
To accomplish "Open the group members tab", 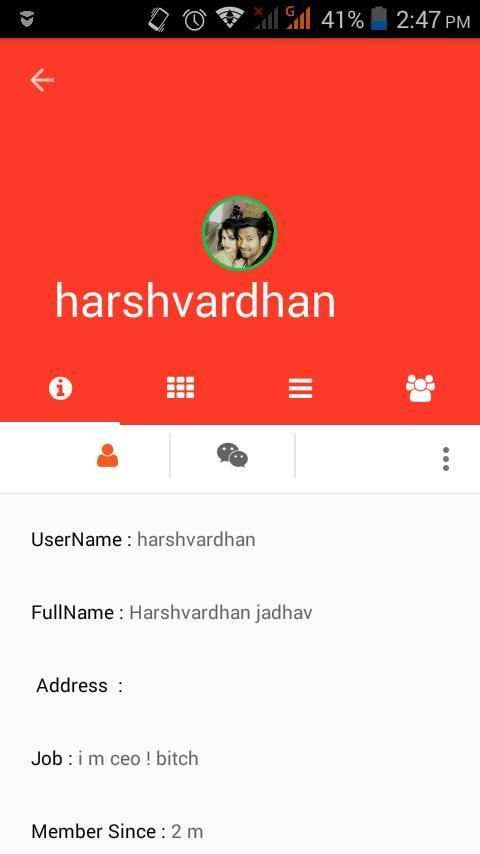I will (x=420, y=388).
